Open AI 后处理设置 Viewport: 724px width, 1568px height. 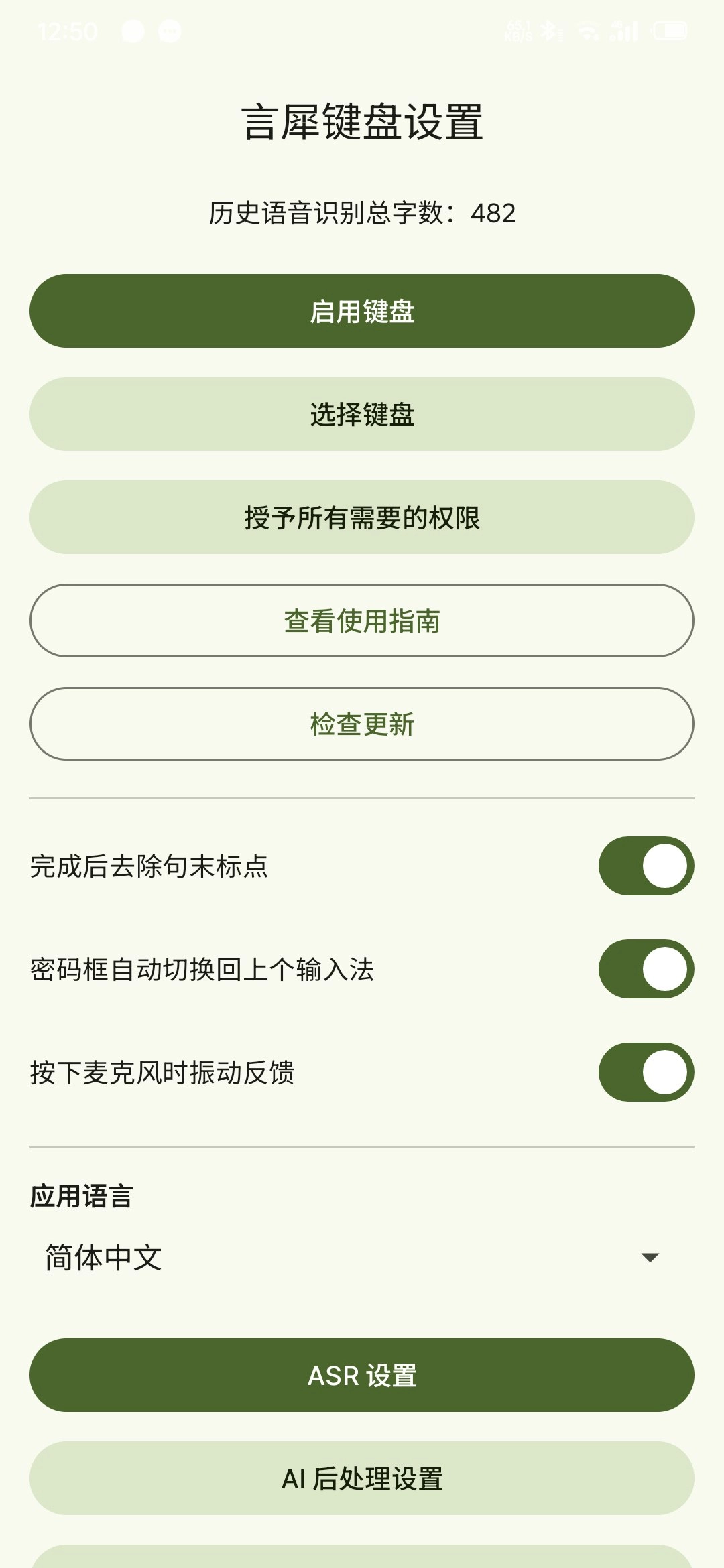(x=362, y=1478)
